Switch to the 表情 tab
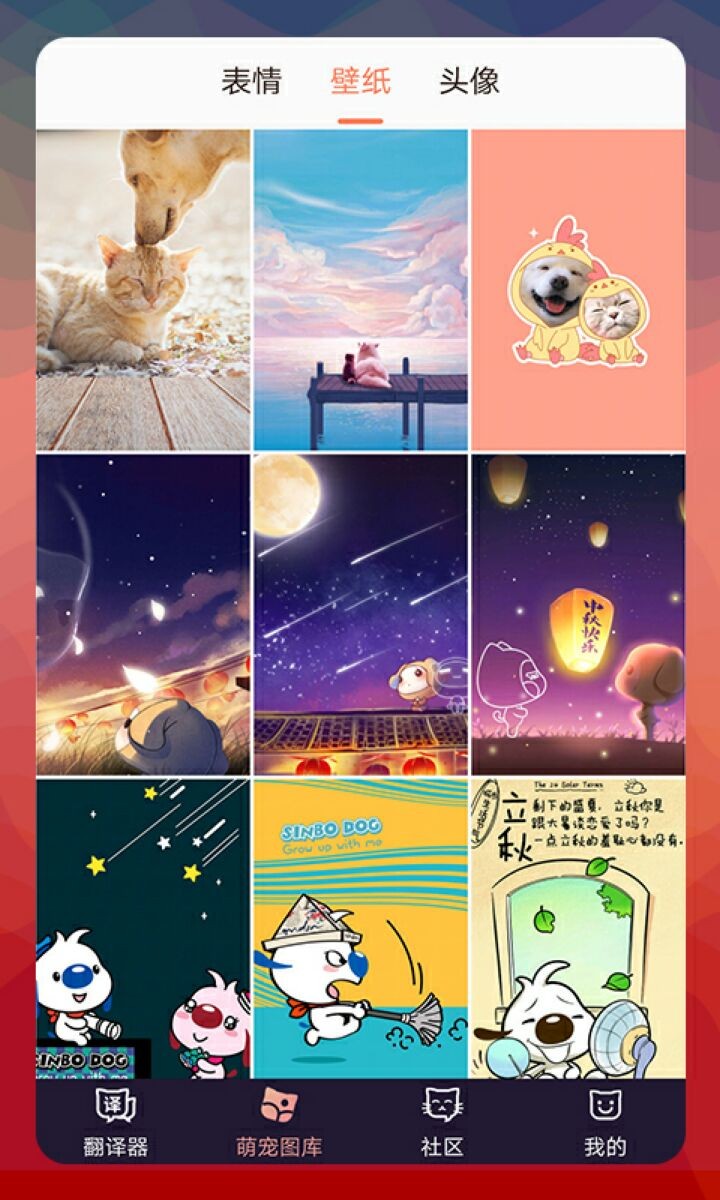Image resolution: width=720 pixels, height=1200 pixels. (251, 82)
